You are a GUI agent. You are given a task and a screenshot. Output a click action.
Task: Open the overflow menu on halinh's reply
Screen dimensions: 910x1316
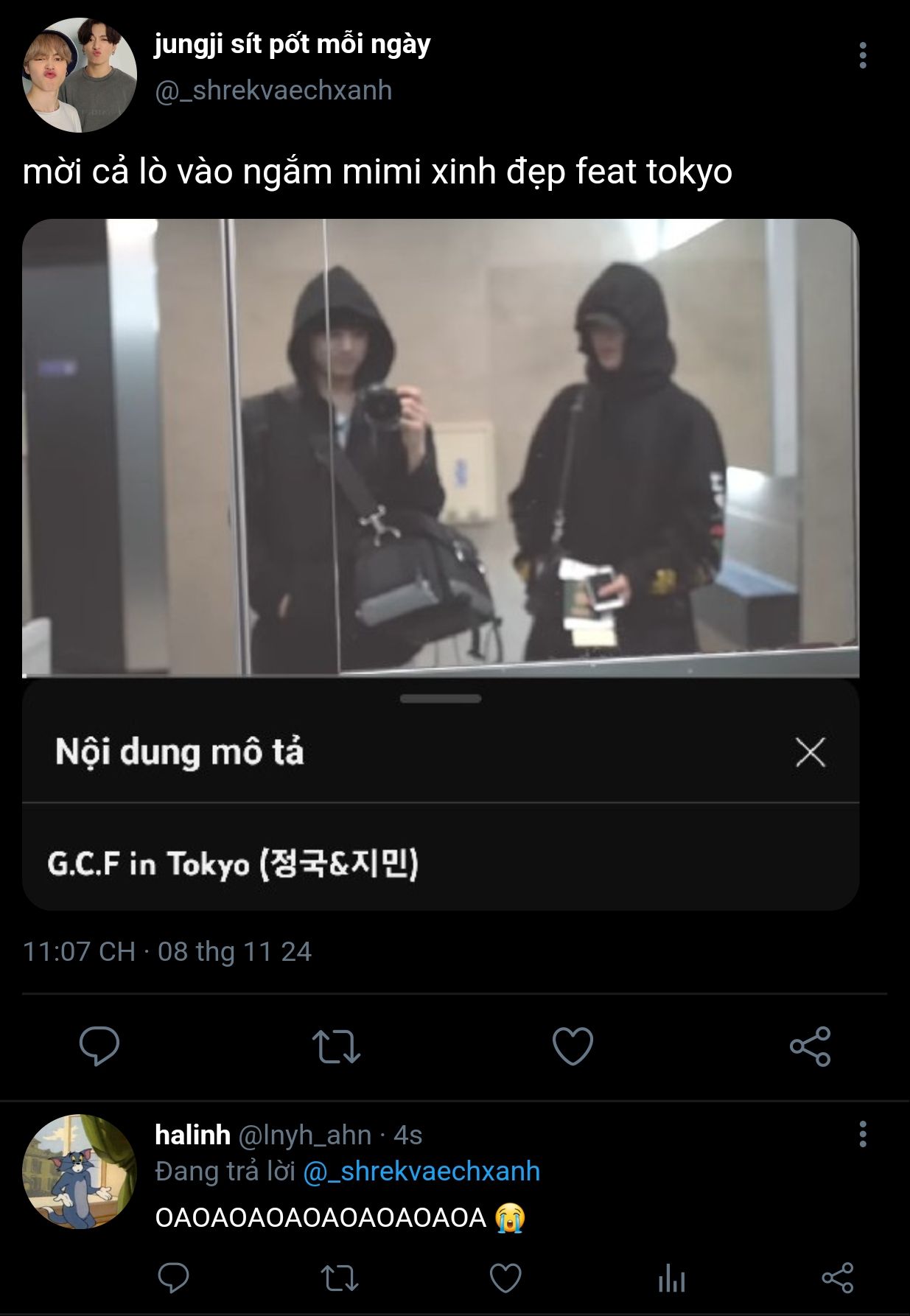[862, 1135]
